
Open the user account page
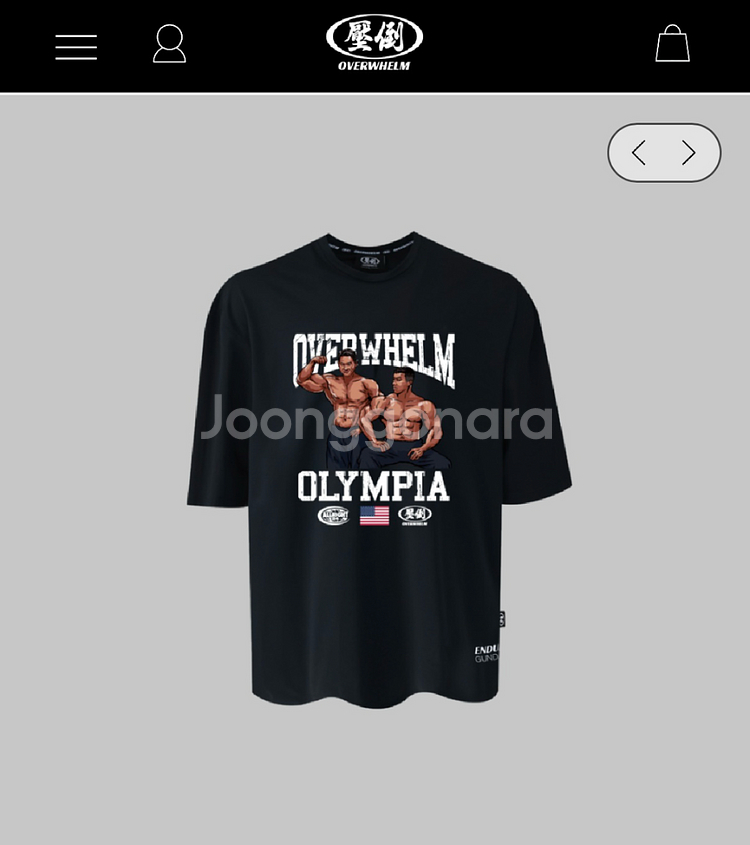(169, 44)
